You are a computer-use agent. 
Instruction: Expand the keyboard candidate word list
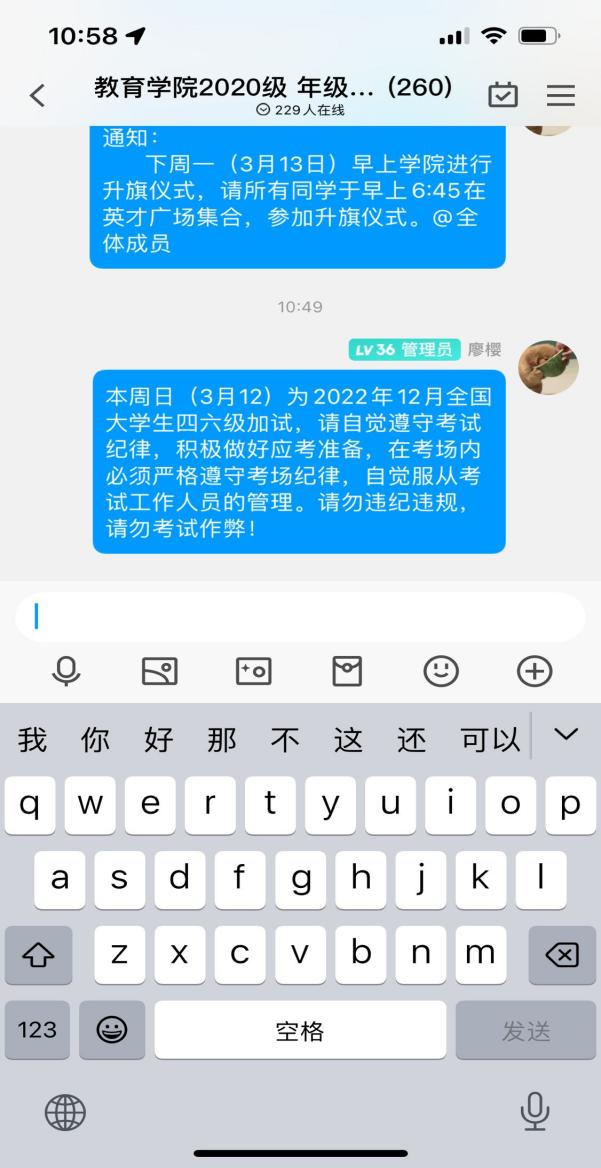click(x=566, y=736)
